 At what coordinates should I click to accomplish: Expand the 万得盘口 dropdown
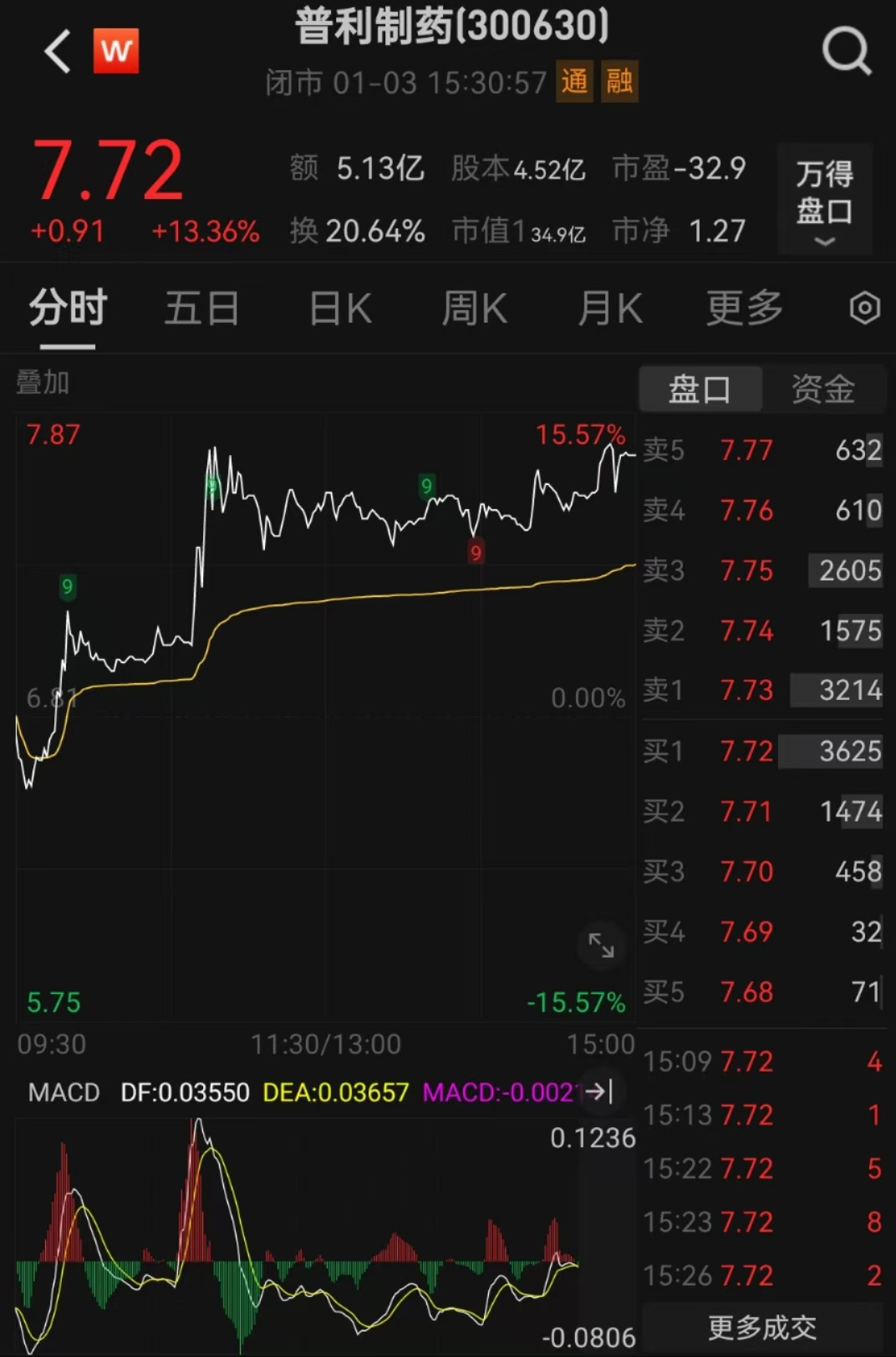(824, 201)
